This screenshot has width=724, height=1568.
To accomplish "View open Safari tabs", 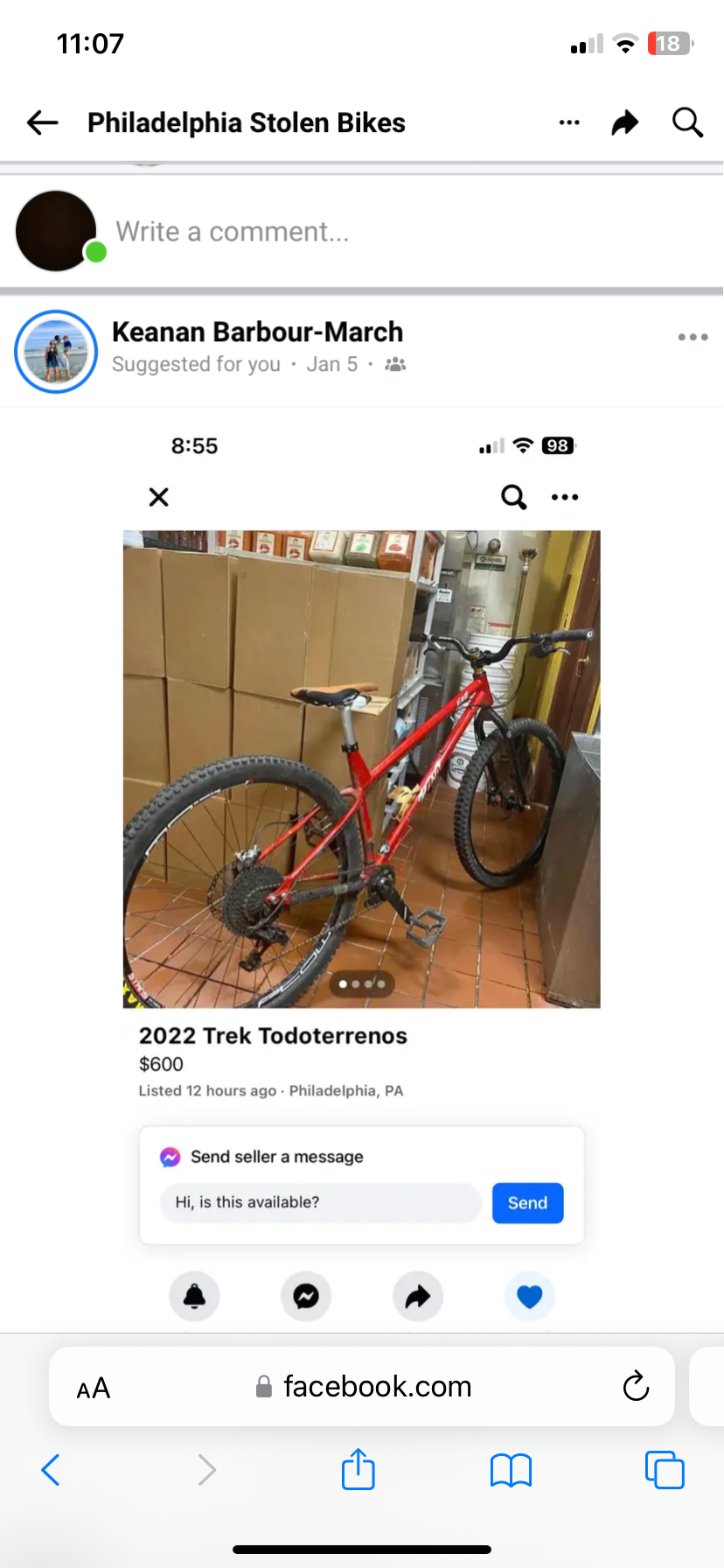I will (x=665, y=1470).
